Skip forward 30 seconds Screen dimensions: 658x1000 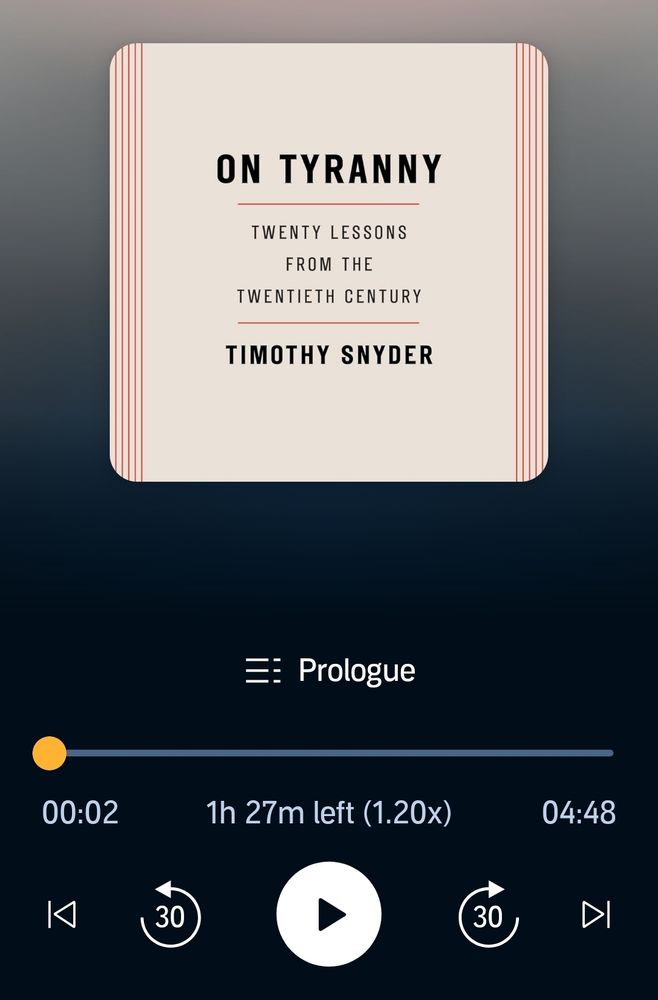click(488, 914)
